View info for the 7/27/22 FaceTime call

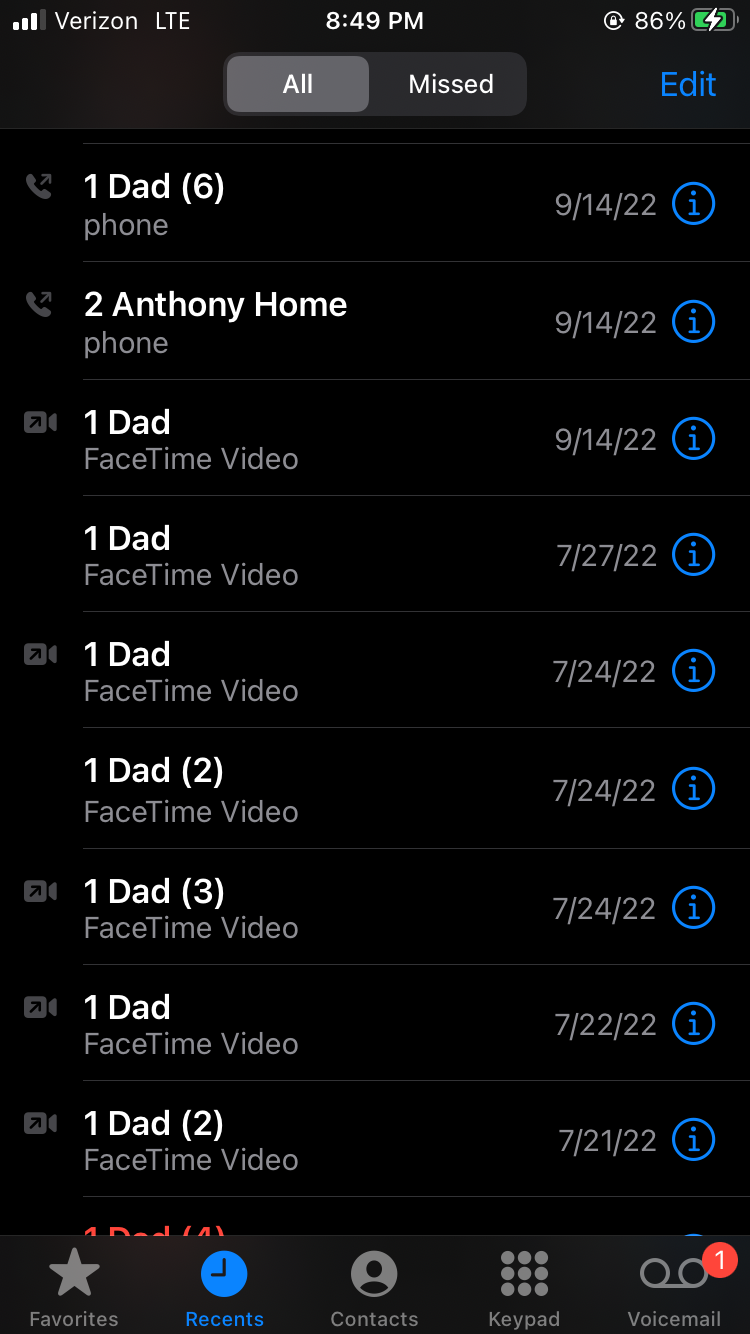[693, 554]
